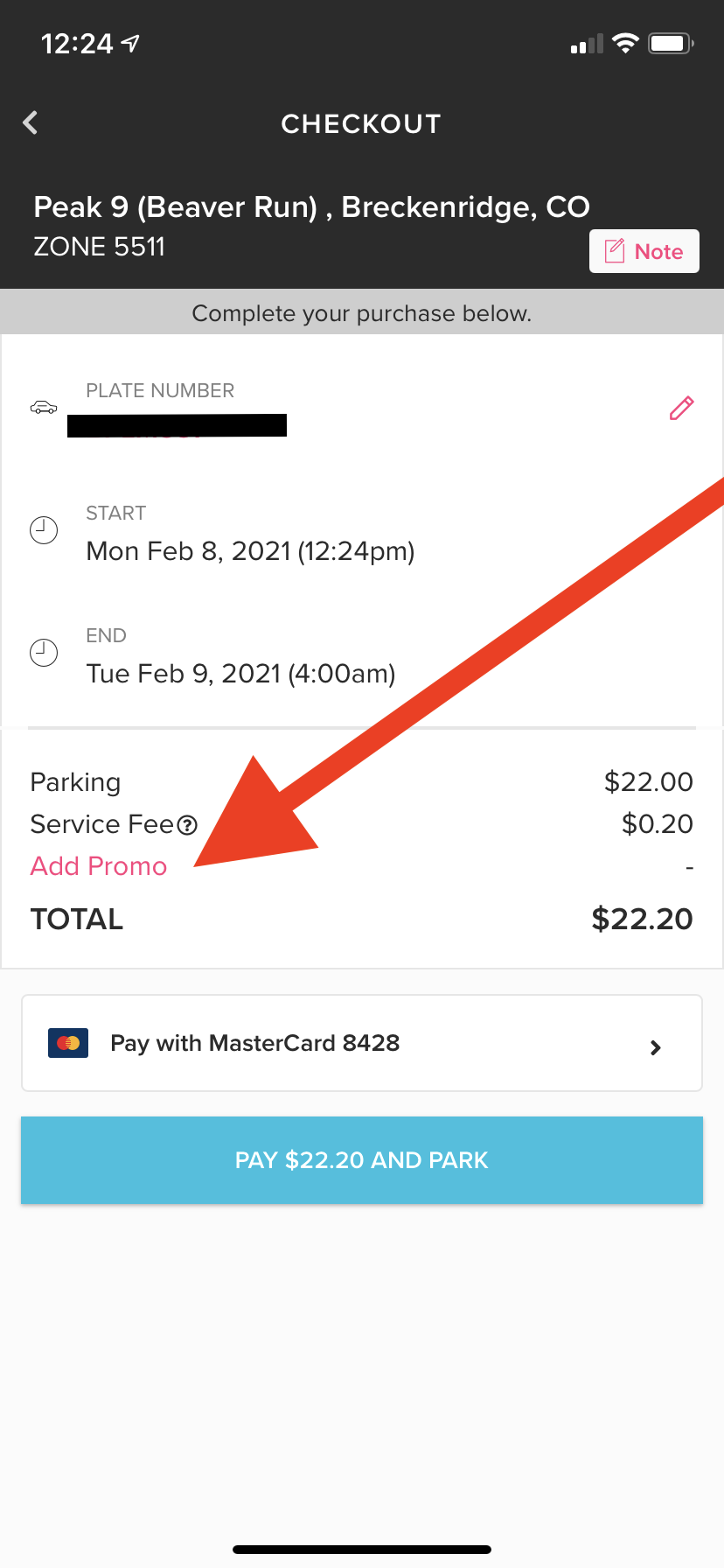The image size is (724, 1568).
Task: Click the note icon inside the Note button
Action: [614, 251]
